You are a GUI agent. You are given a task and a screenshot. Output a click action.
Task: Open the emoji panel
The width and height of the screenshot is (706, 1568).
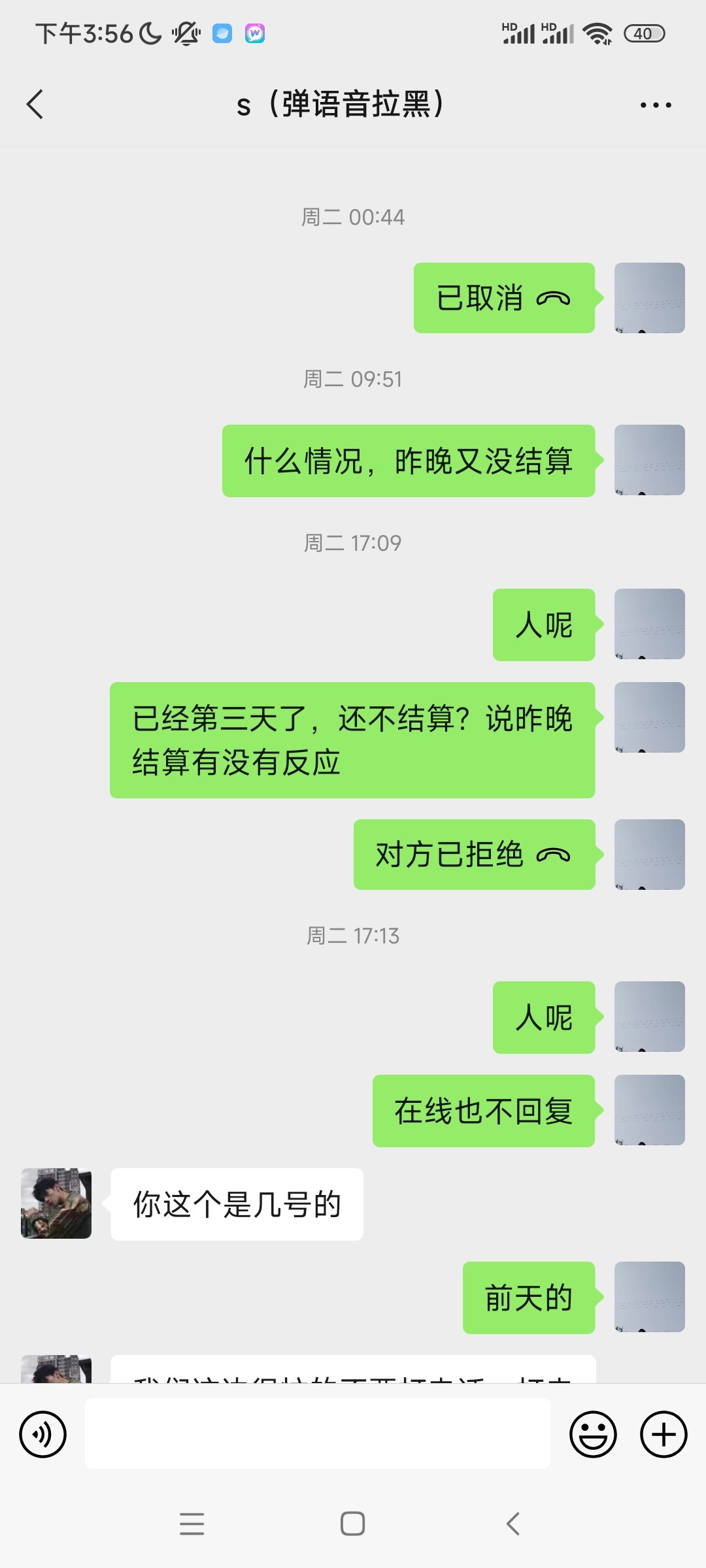click(593, 1435)
